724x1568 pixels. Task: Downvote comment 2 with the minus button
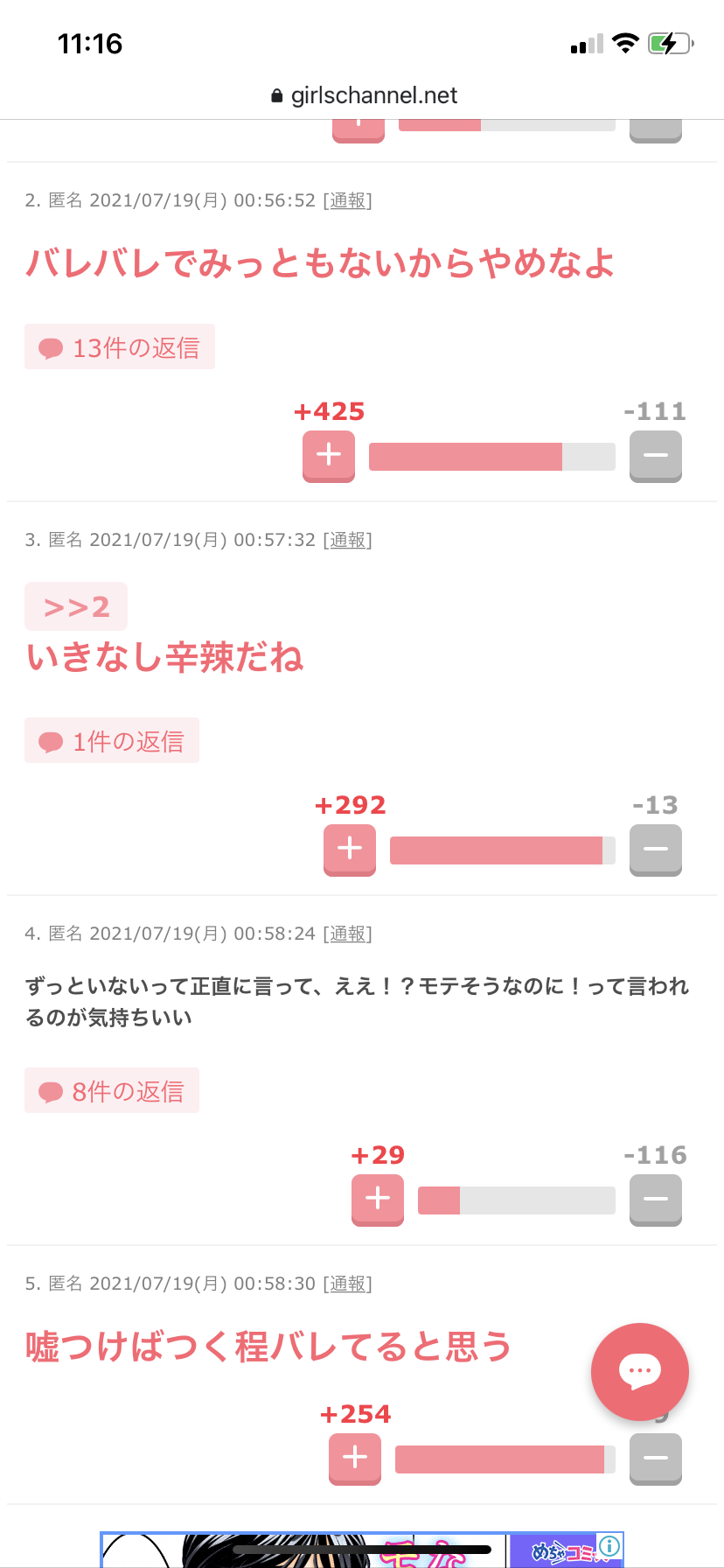coord(656,456)
